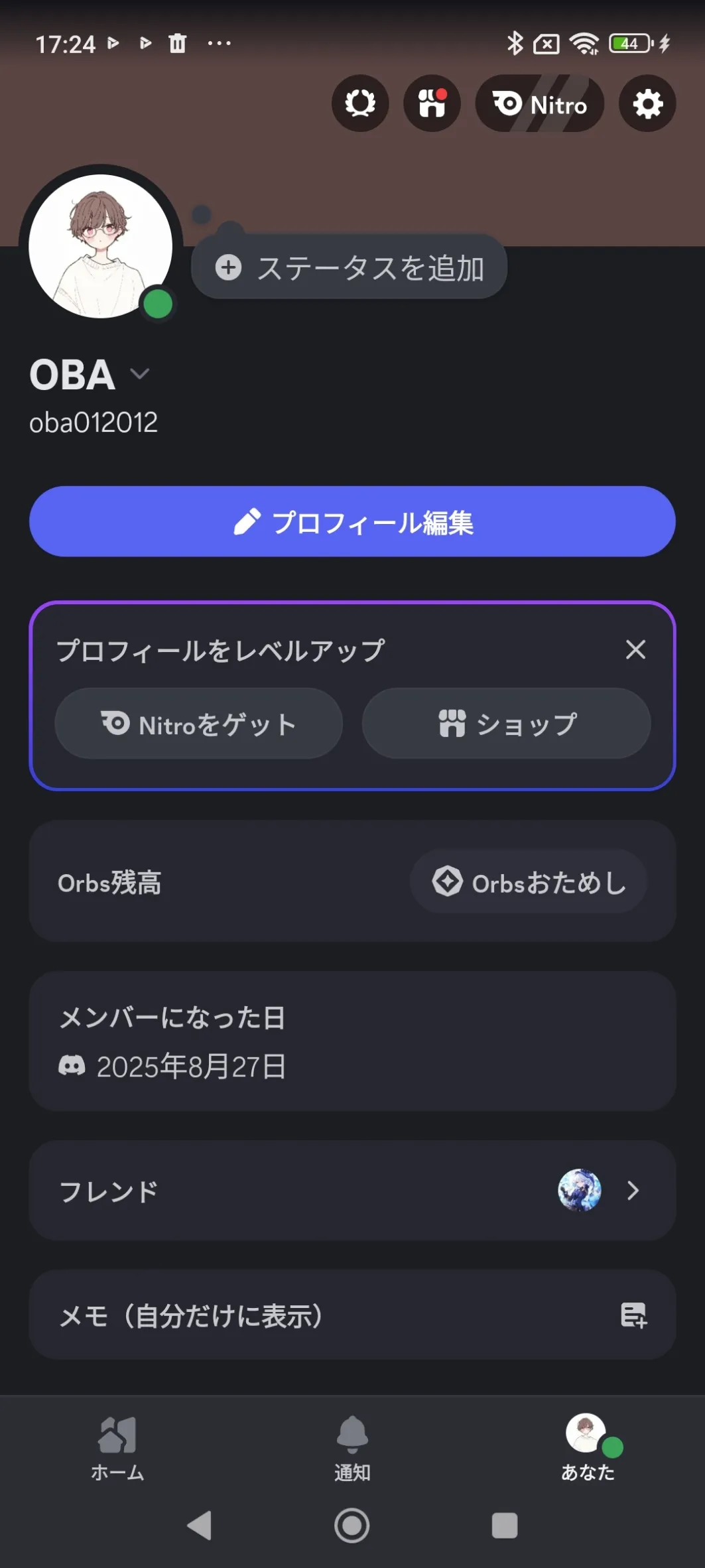Image resolution: width=705 pixels, height=1568 pixels.
Task: Tap the Orbsおためし button
Action: coord(529,882)
